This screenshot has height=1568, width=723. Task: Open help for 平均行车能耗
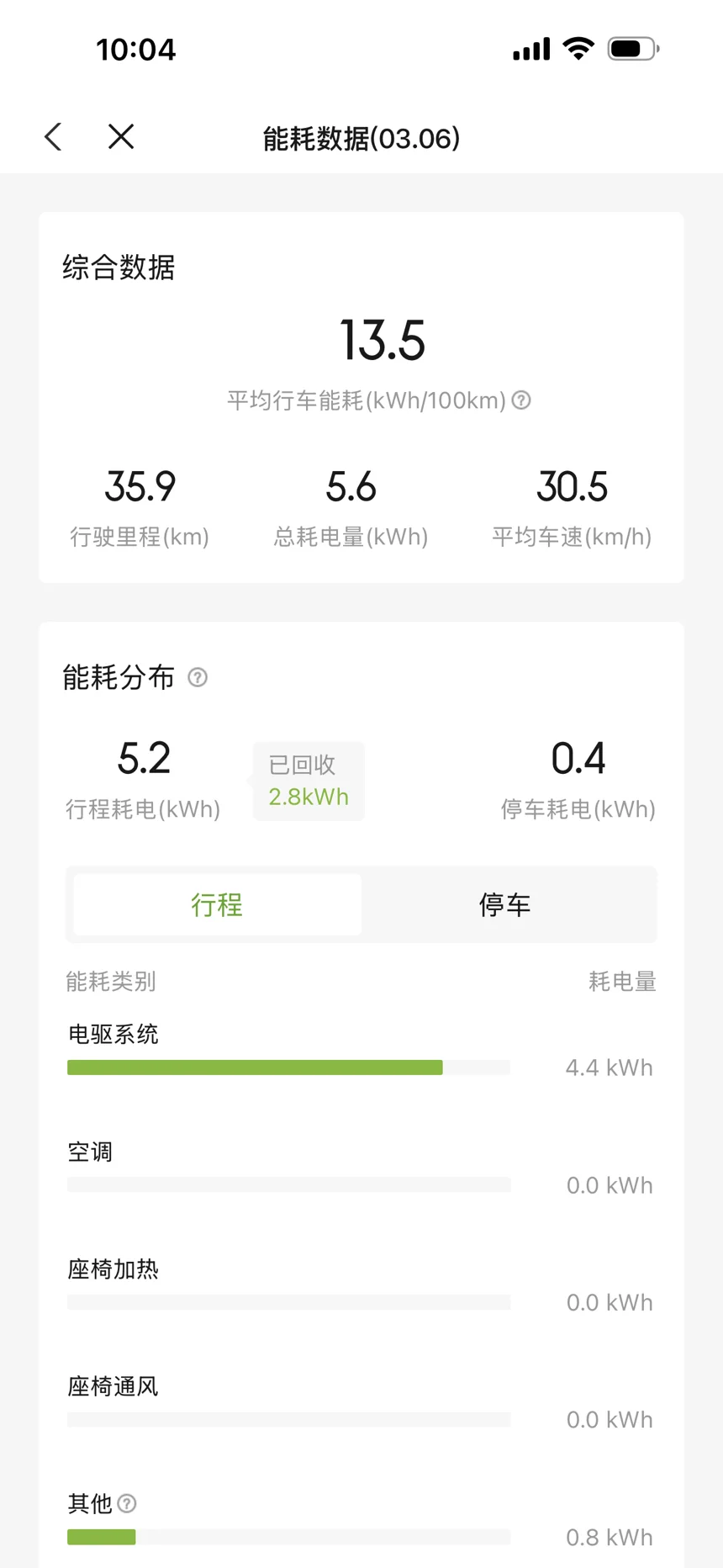[x=521, y=400]
